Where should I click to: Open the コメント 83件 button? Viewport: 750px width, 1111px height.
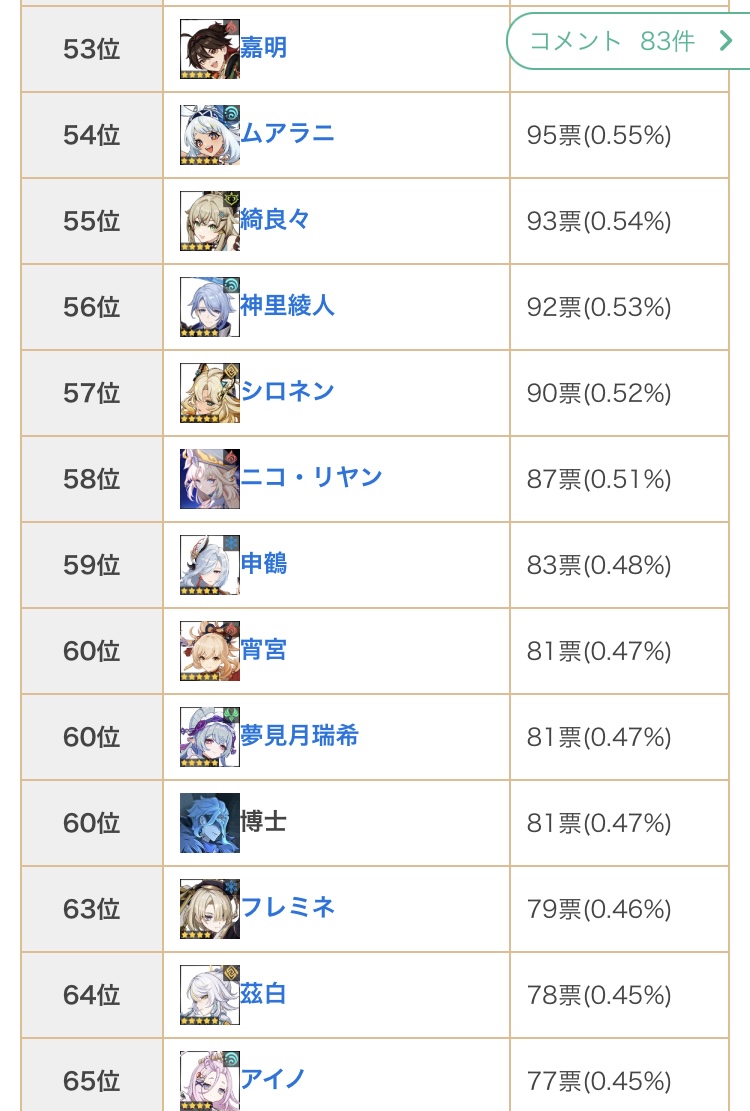[629, 41]
